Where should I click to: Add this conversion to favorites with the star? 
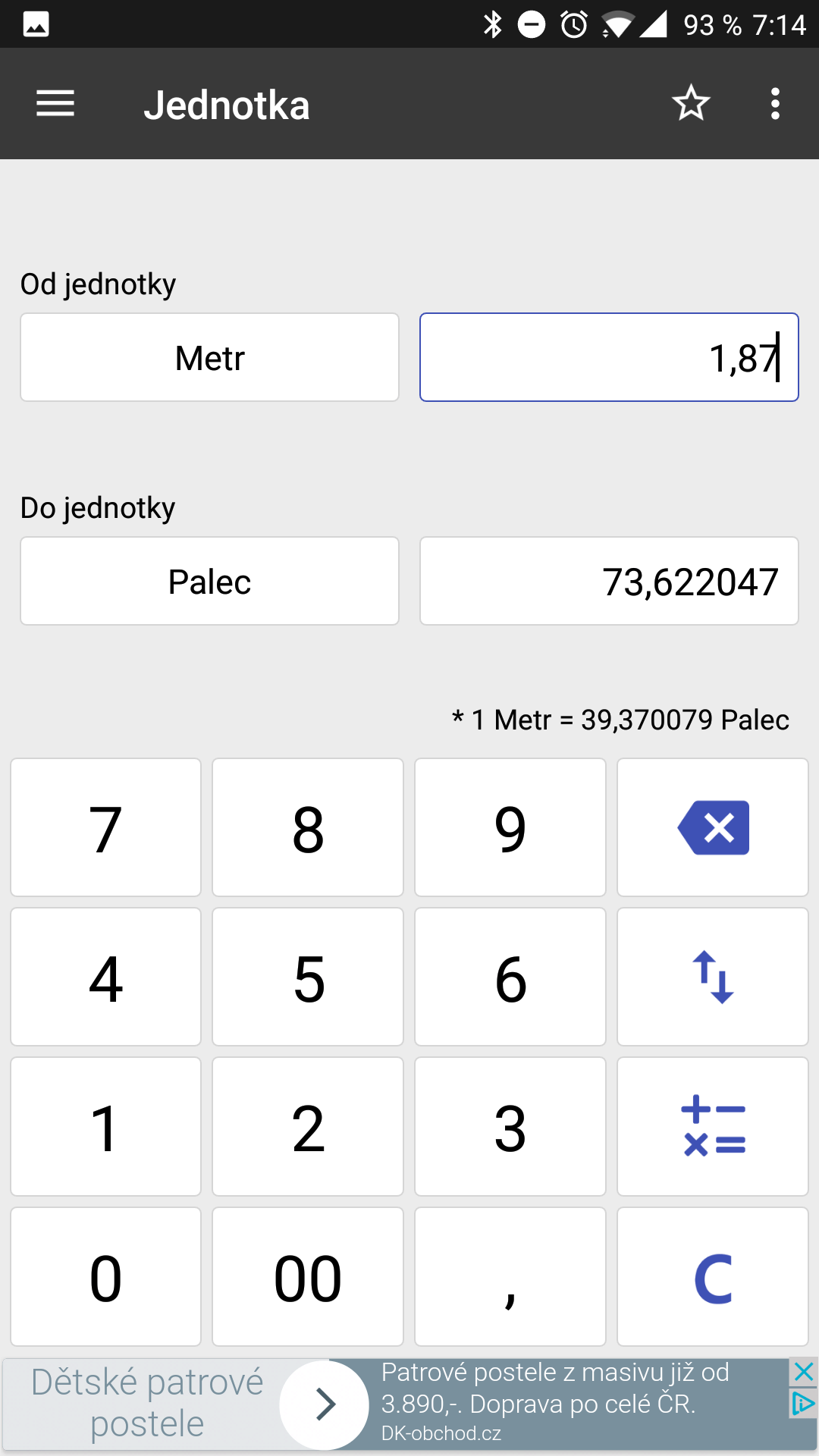point(691,103)
